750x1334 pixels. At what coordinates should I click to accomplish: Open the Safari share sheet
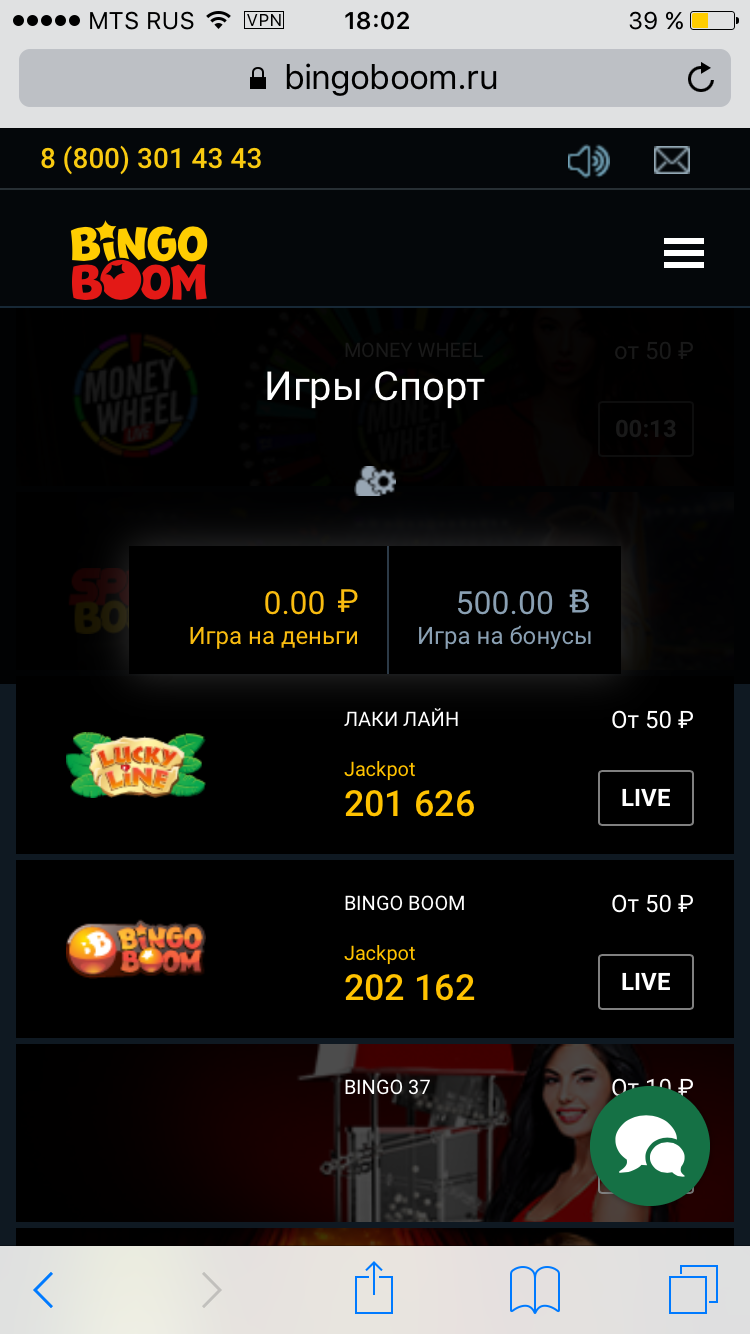(x=375, y=1288)
